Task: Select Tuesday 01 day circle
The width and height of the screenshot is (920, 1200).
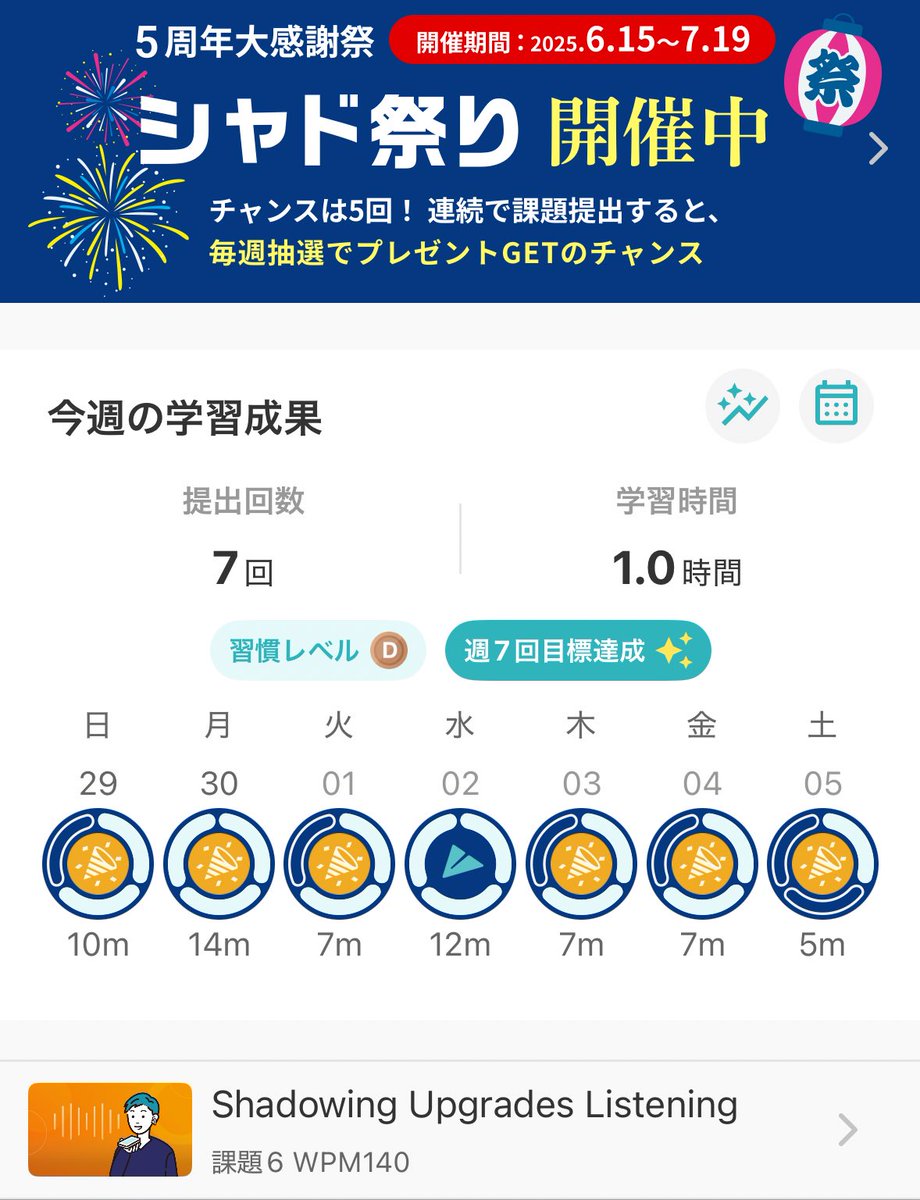Action: [x=339, y=862]
